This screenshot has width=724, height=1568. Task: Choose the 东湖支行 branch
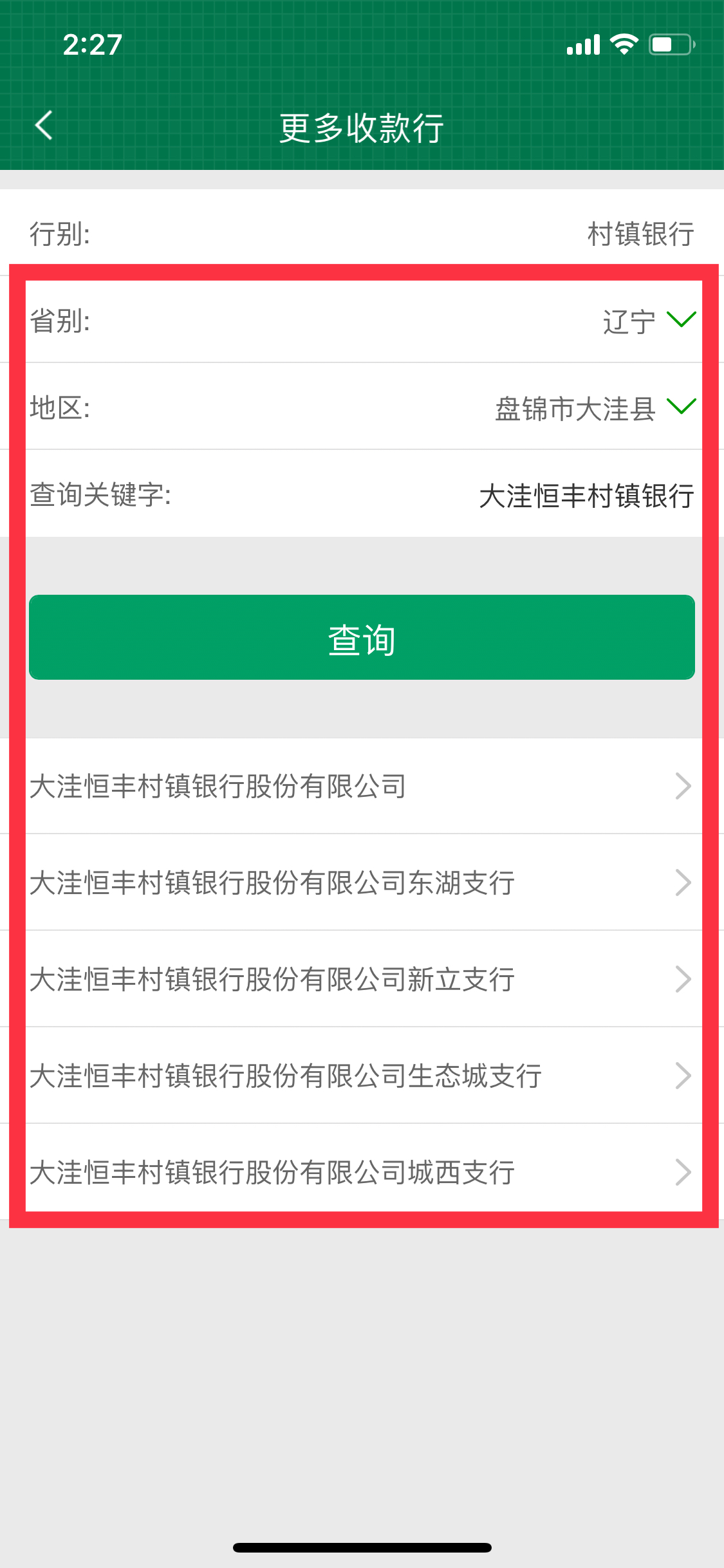click(362, 882)
